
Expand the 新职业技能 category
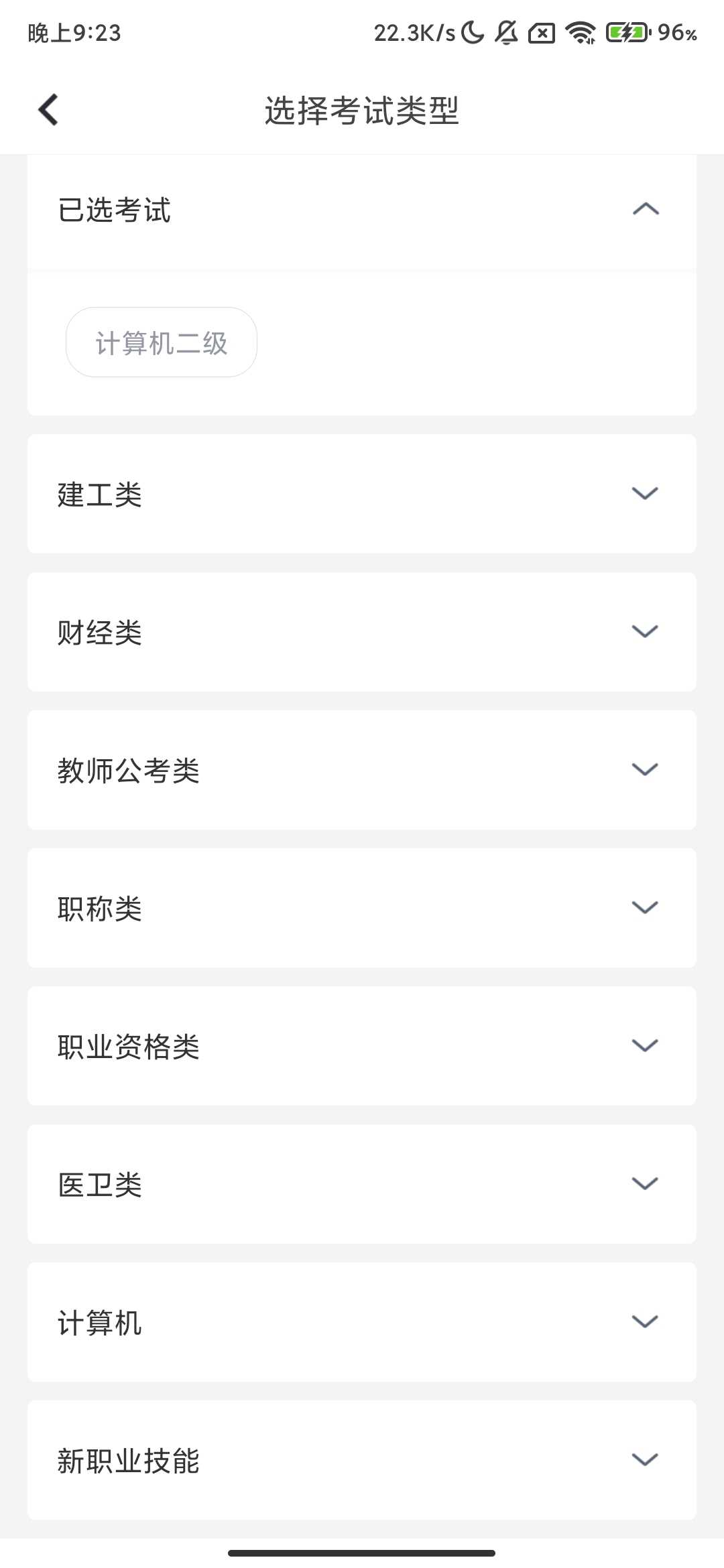point(644,1459)
